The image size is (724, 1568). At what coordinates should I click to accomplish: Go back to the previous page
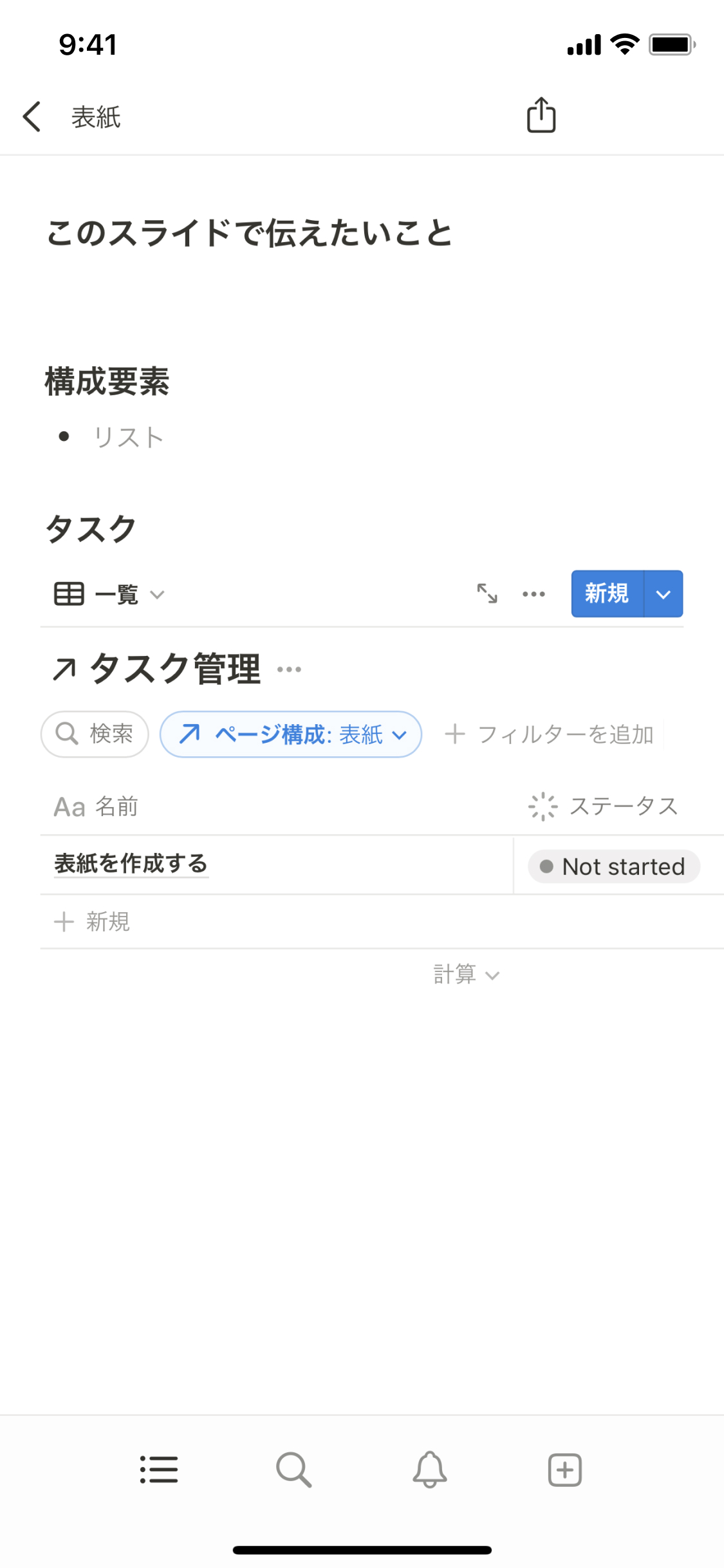tap(32, 117)
